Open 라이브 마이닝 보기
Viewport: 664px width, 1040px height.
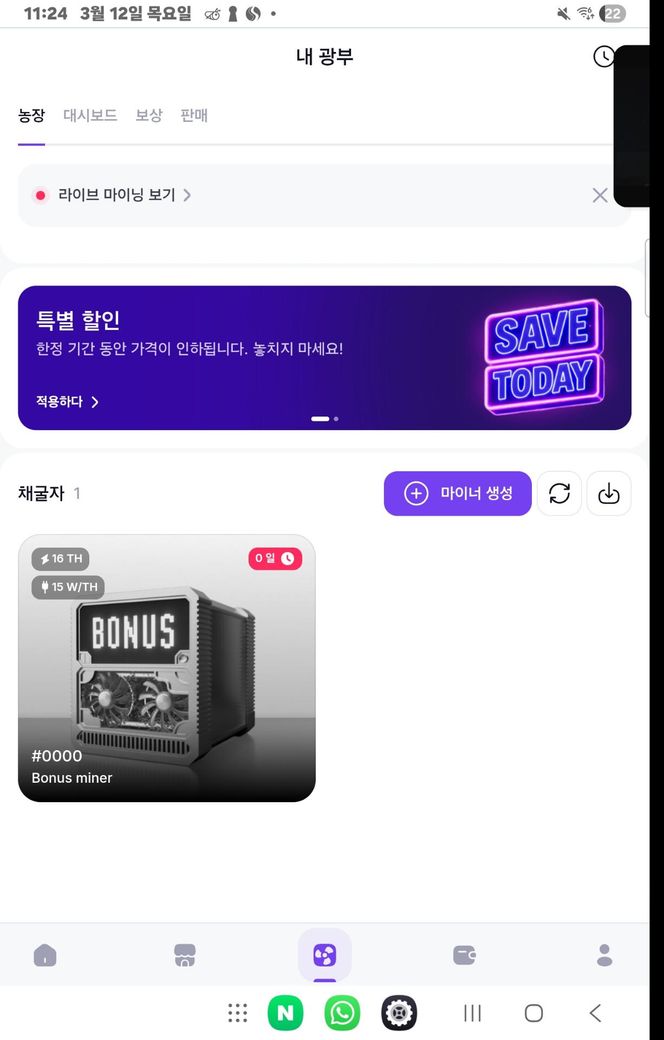click(x=117, y=195)
